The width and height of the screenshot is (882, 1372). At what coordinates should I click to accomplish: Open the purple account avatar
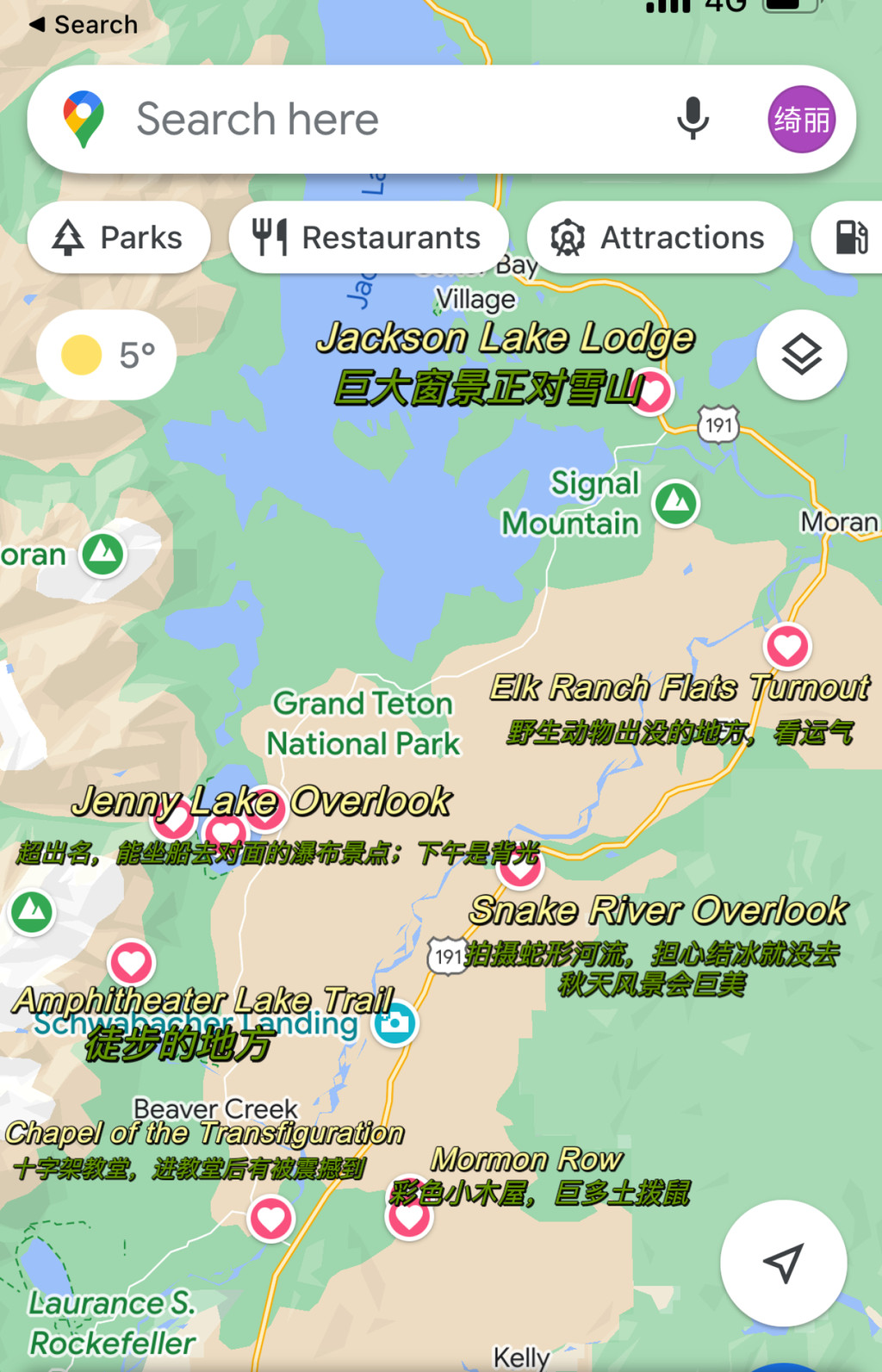click(x=802, y=119)
